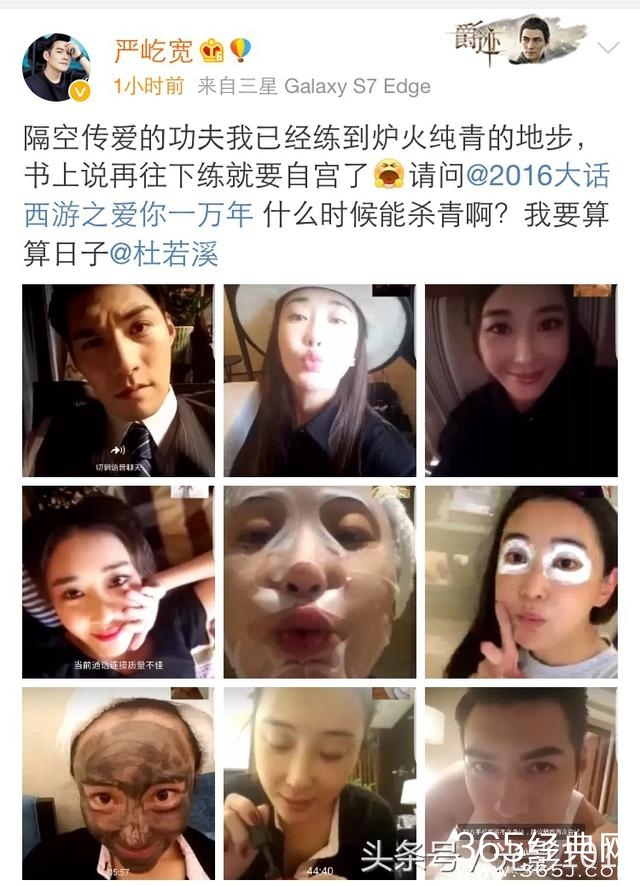Viewport: 640px width, 886px height.
Task: Open 严屹宽's profile avatar
Action: pyautogui.click(x=56, y=67)
